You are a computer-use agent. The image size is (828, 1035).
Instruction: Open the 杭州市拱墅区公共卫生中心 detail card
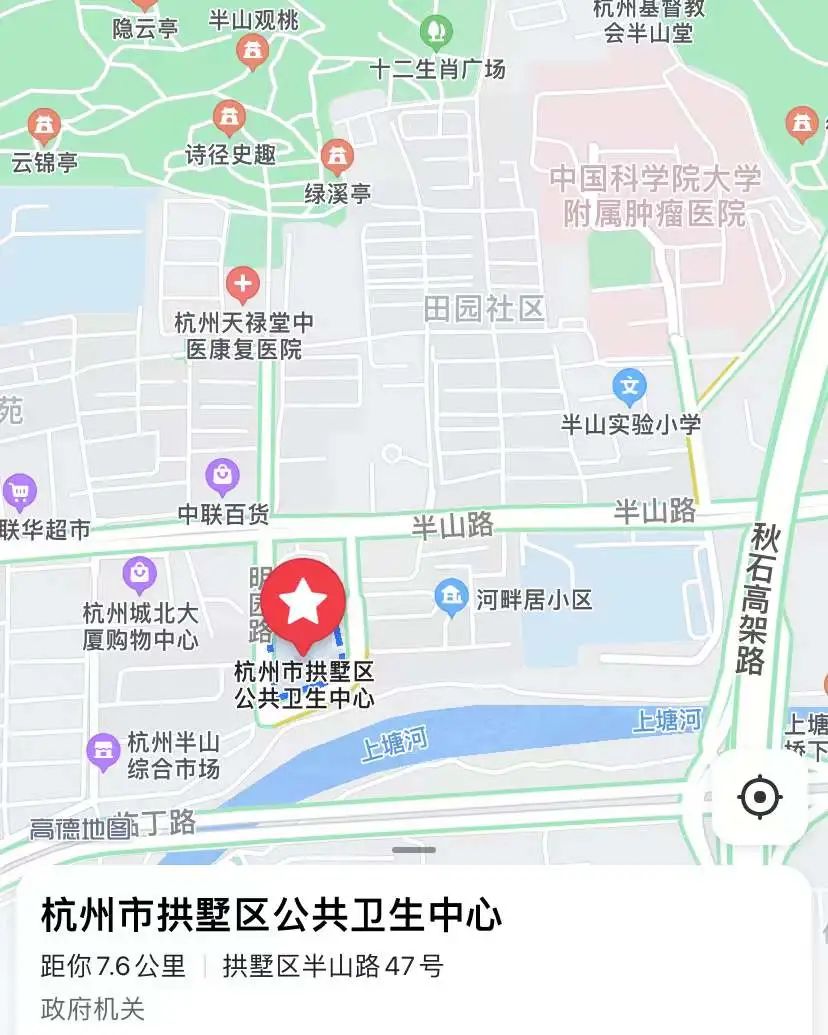click(270, 915)
